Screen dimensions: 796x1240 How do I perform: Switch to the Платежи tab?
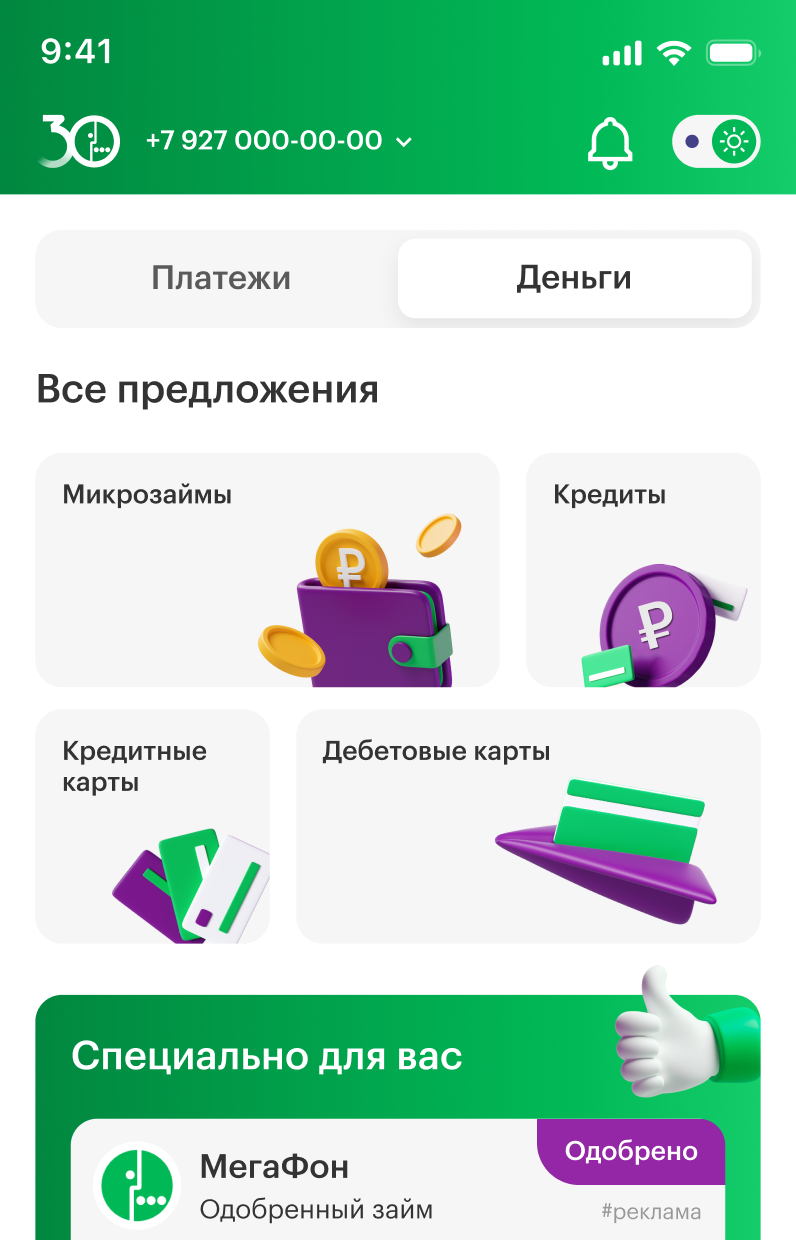pos(221,278)
